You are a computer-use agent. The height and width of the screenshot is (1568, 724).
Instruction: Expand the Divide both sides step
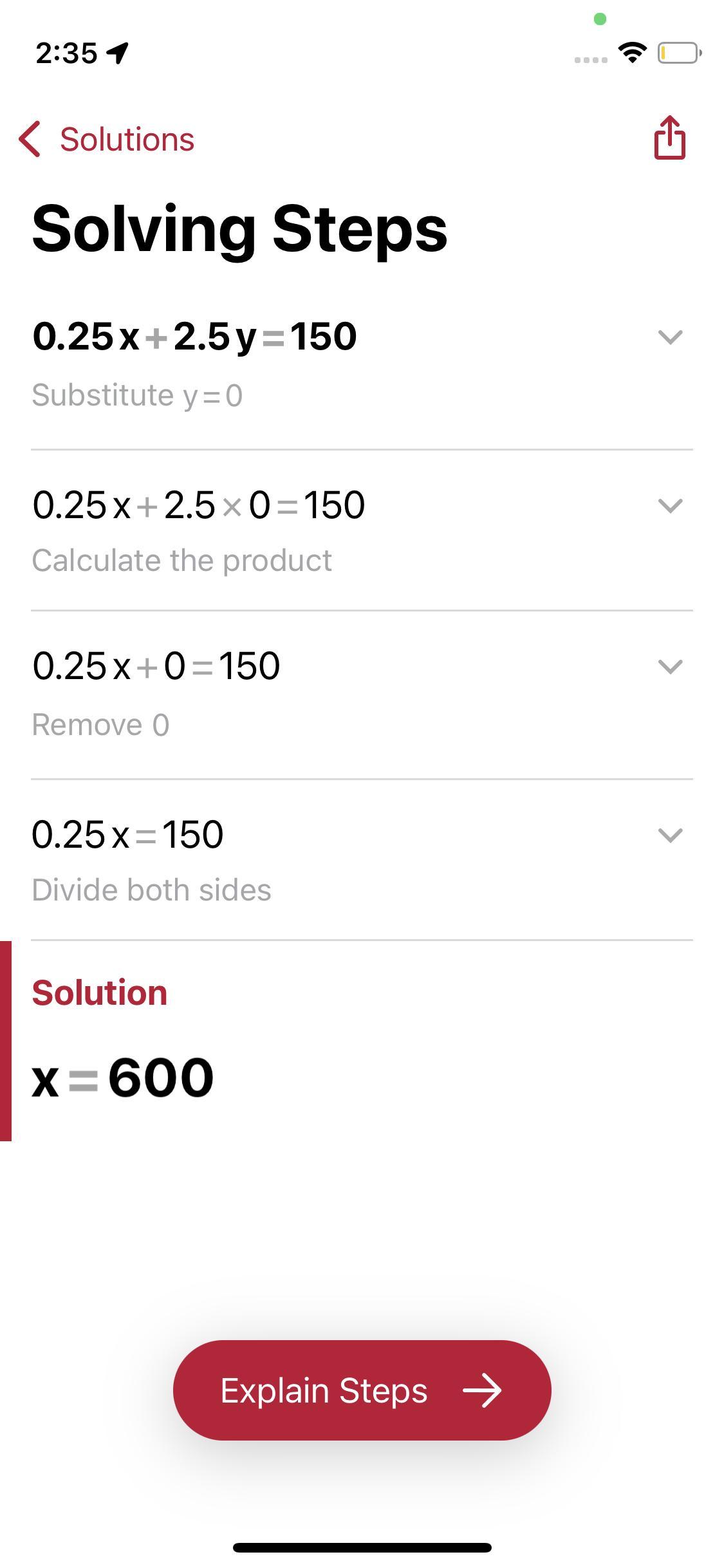tap(670, 835)
